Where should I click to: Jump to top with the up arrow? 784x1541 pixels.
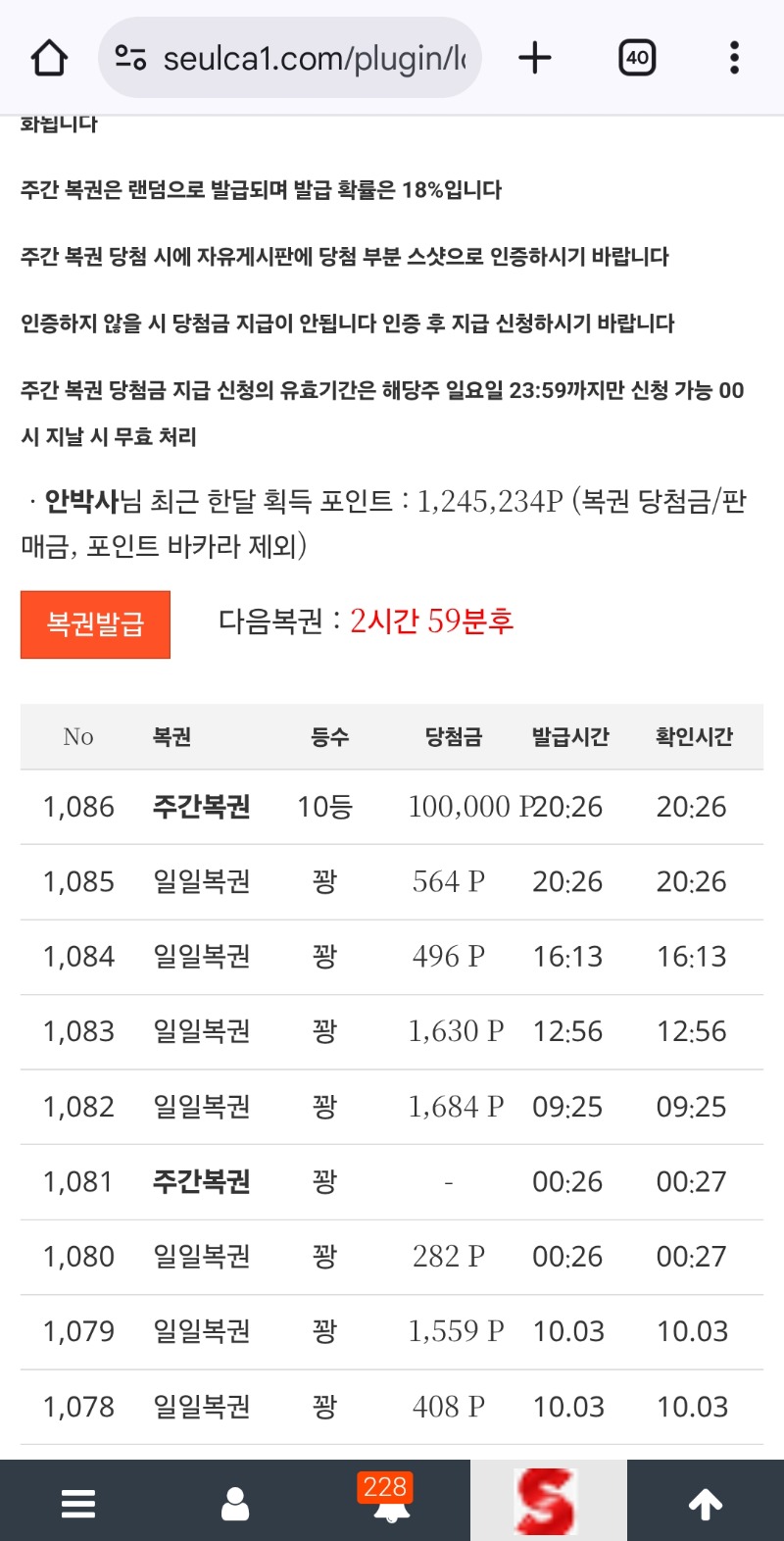pyautogui.click(x=706, y=1503)
